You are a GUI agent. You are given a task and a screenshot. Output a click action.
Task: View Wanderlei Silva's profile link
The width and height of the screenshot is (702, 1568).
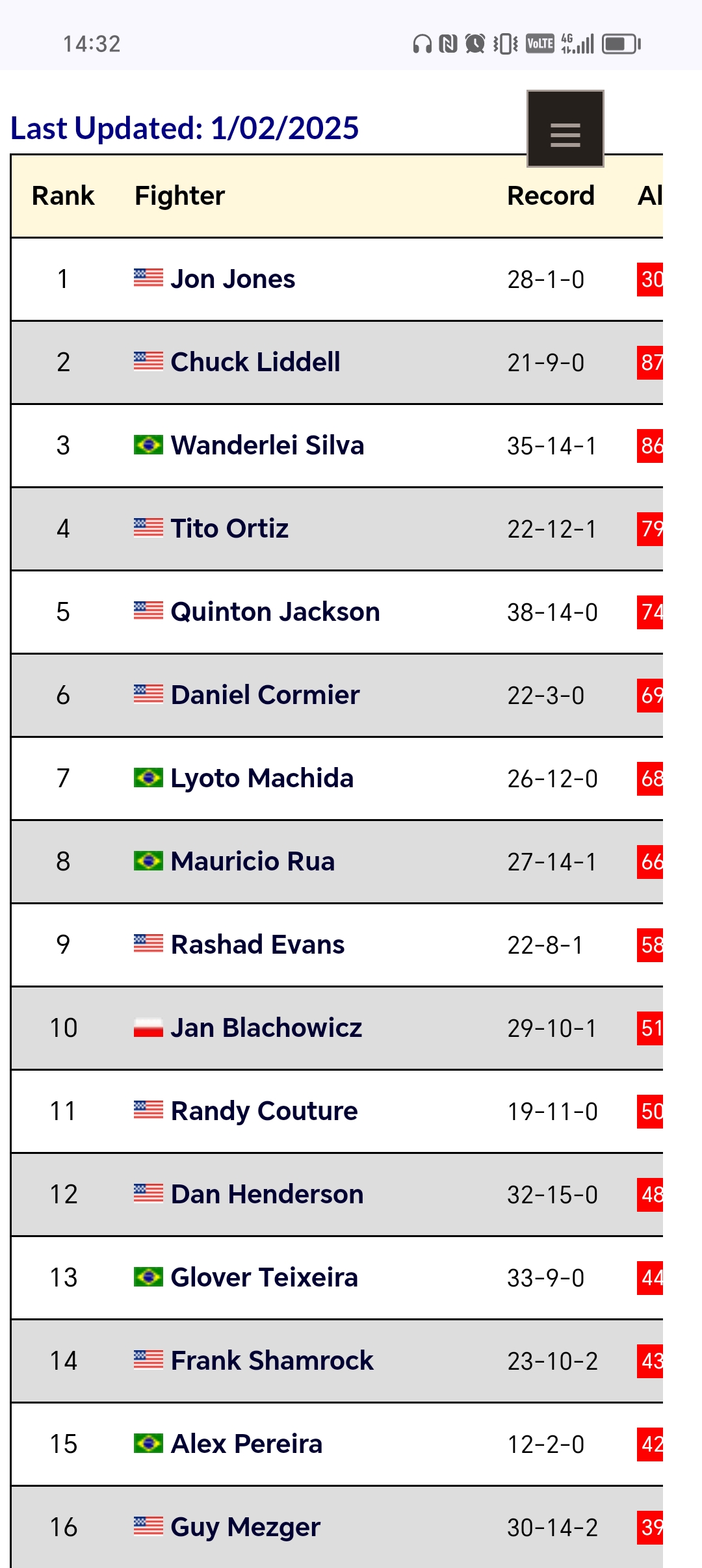coord(267,445)
